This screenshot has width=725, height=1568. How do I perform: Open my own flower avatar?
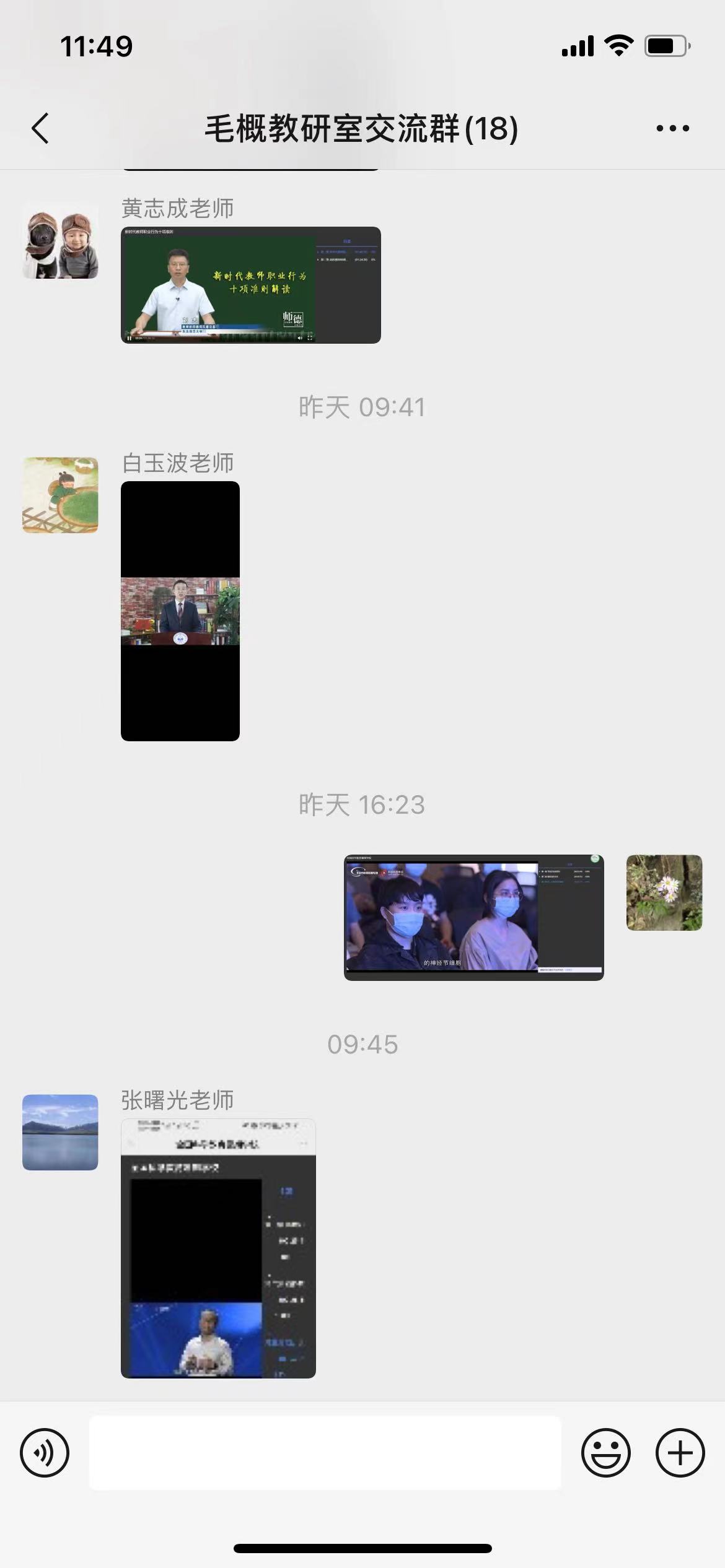tap(664, 892)
